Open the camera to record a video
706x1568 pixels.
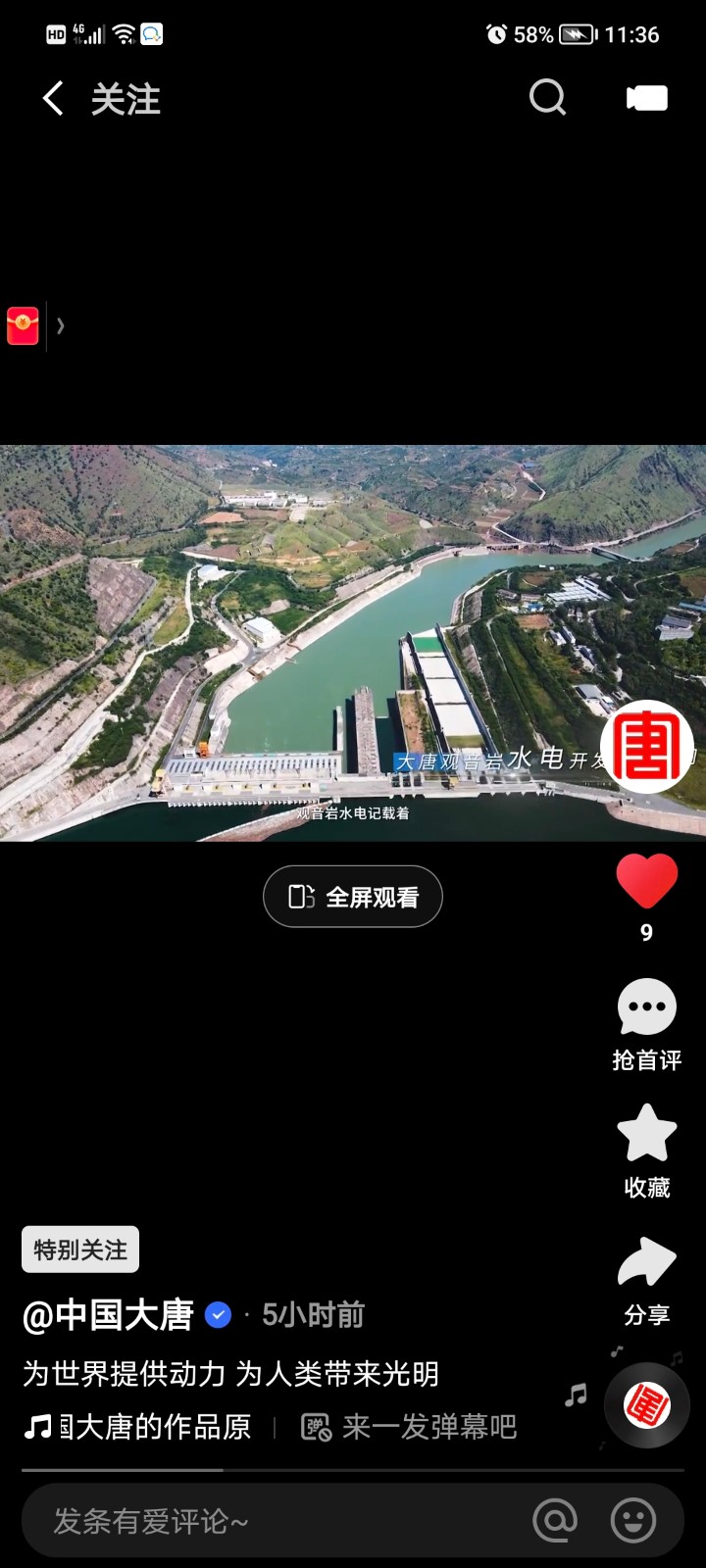(647, 98)
